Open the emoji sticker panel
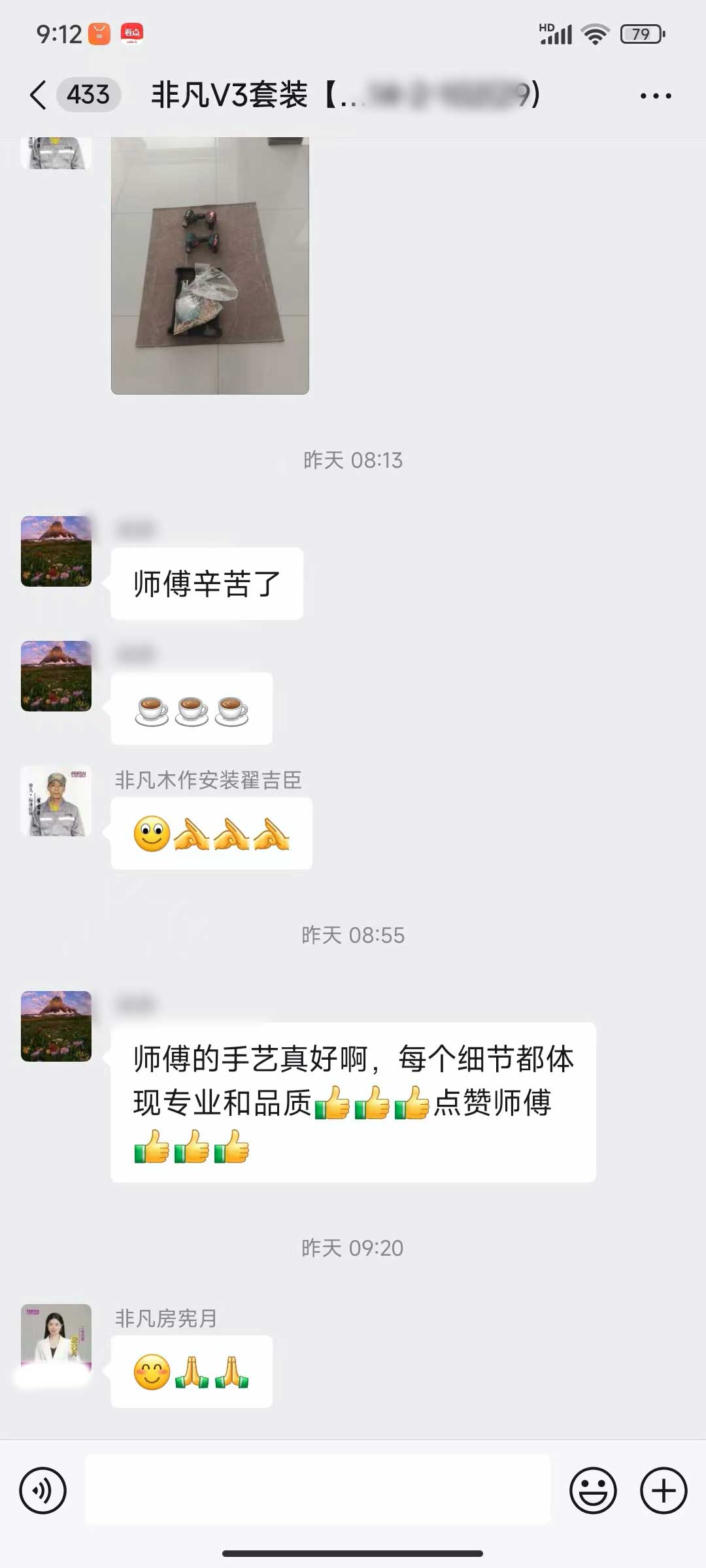The height and width of the screenshot is (1568, 706). point(593,1491)
